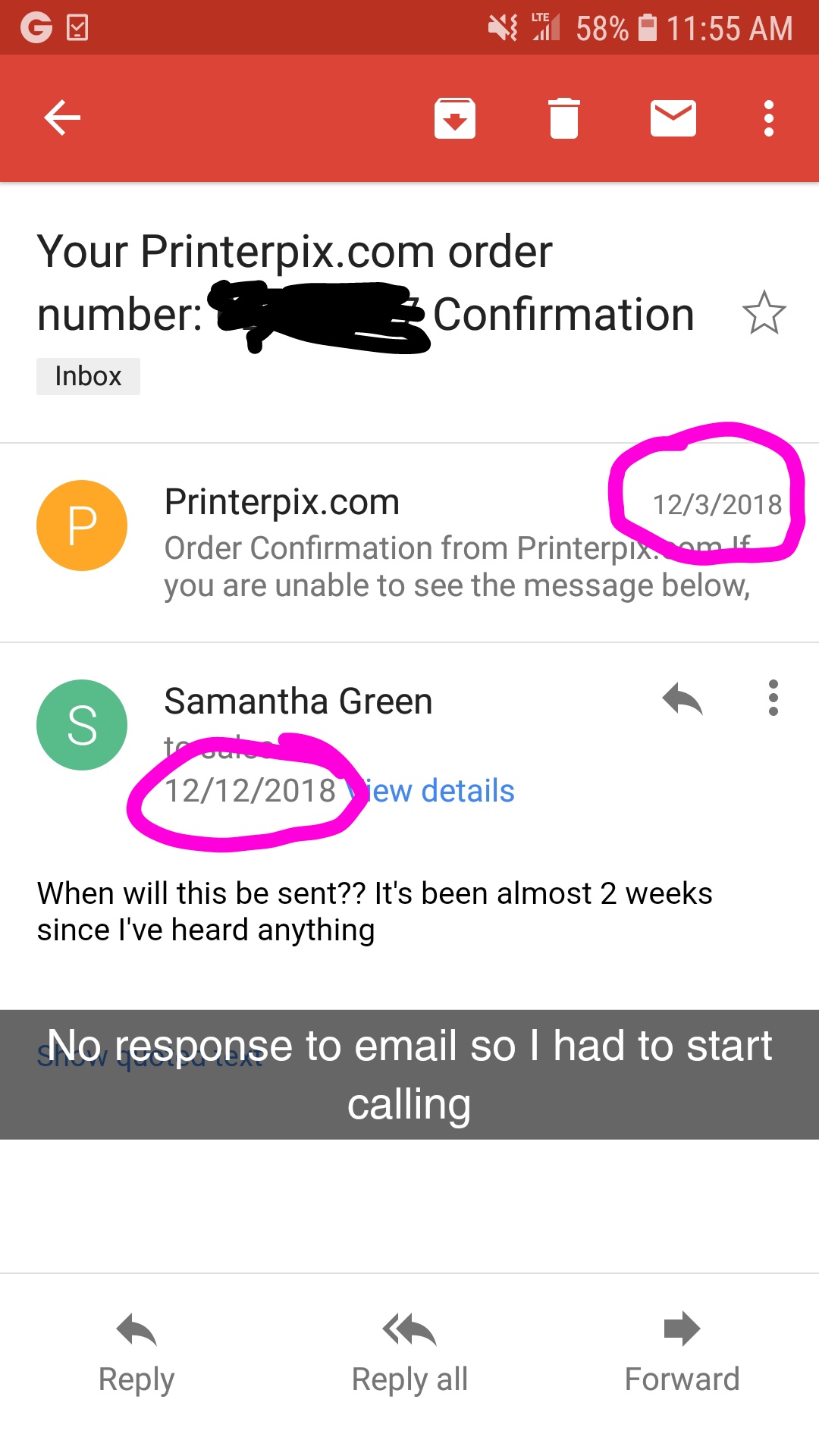The width and height of the screenshot is (819, 1456).
Task: Tap Samantha Green's green avatar circle
Action: 81,724
